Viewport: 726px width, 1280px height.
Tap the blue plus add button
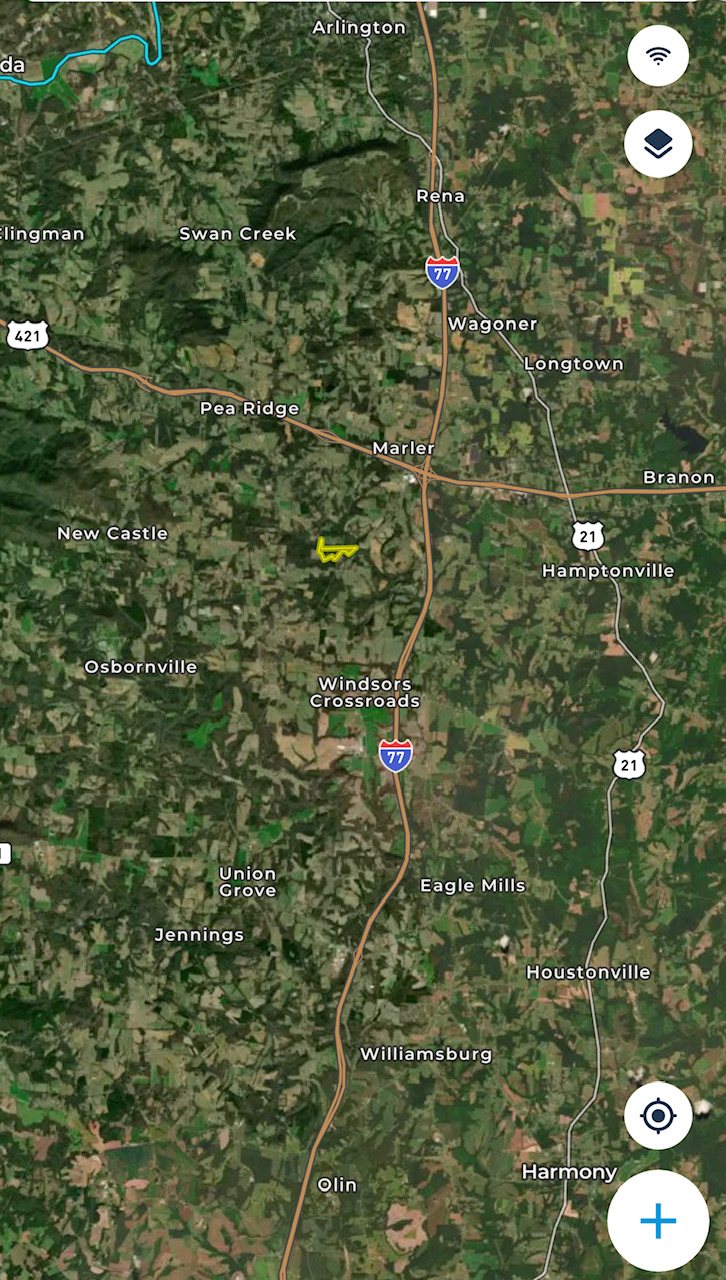[658, 1220]
